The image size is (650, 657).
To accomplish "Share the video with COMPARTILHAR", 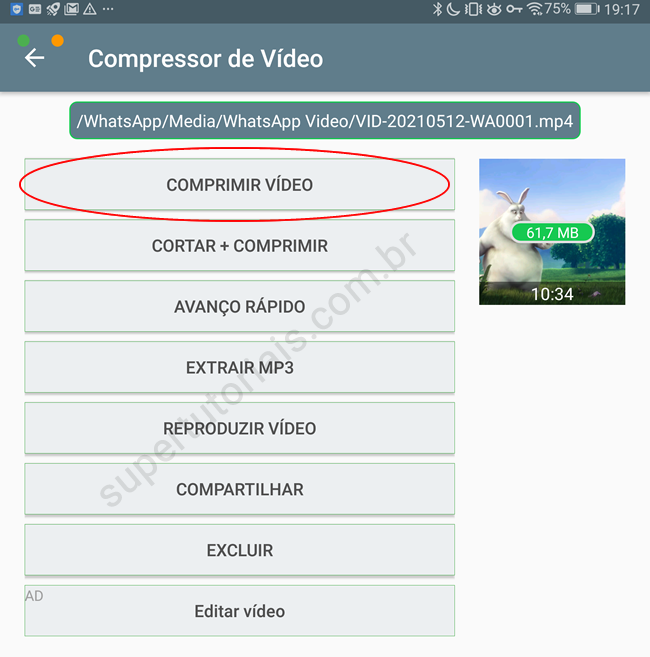I will 239,490.
